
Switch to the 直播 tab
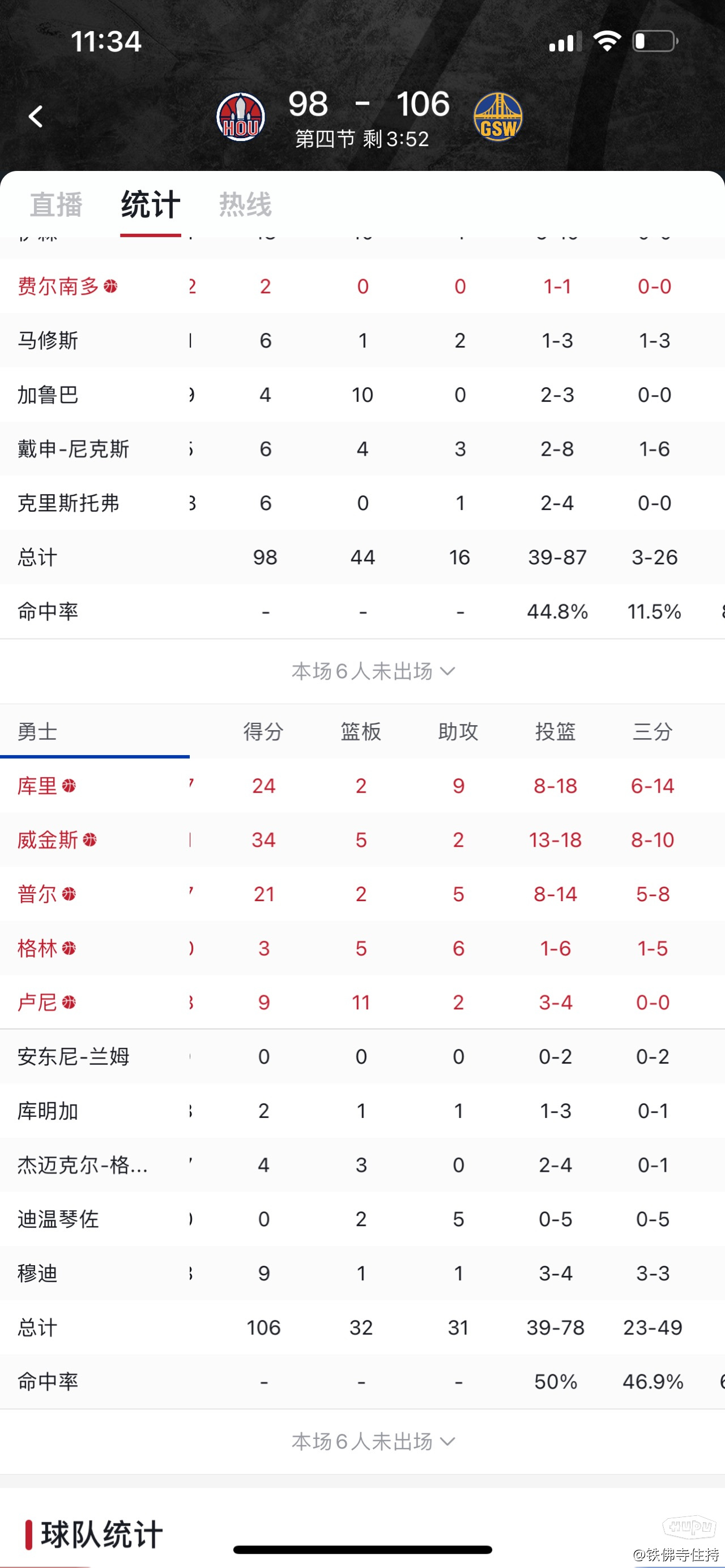(56, 204)
